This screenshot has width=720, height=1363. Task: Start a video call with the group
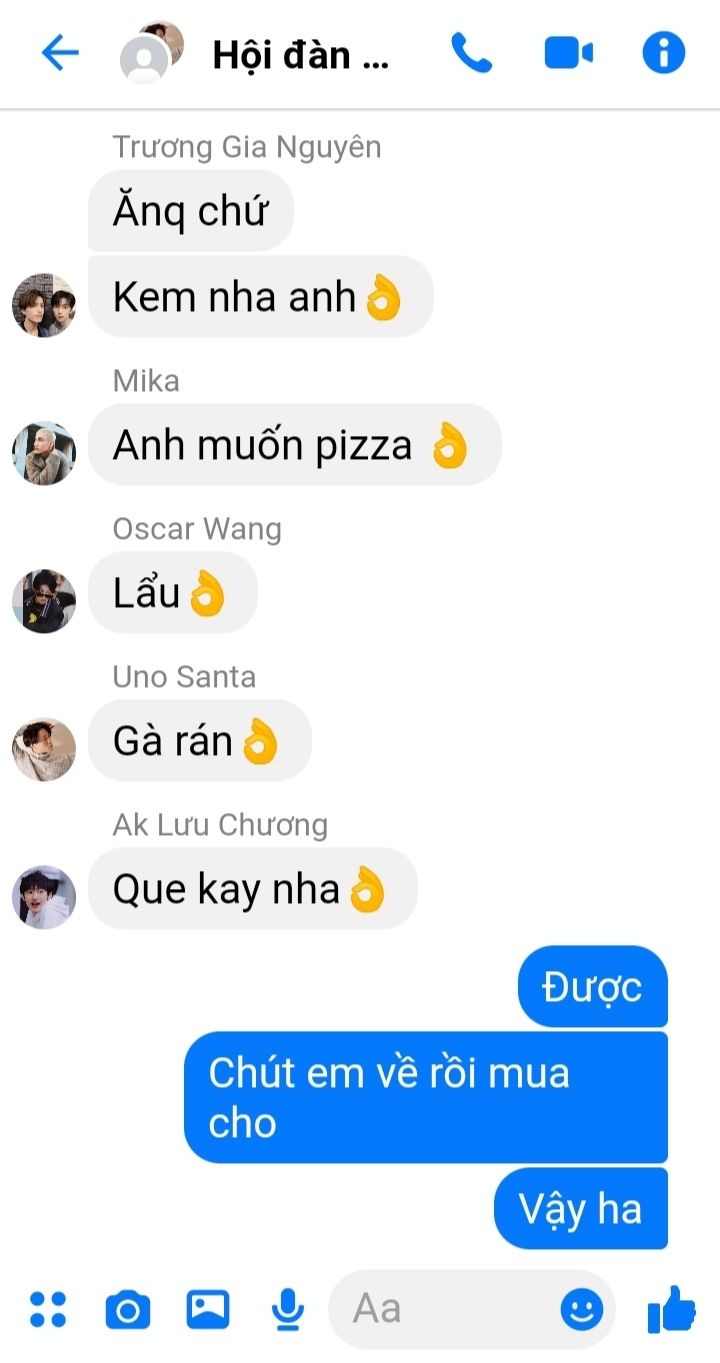pos(568,53)
